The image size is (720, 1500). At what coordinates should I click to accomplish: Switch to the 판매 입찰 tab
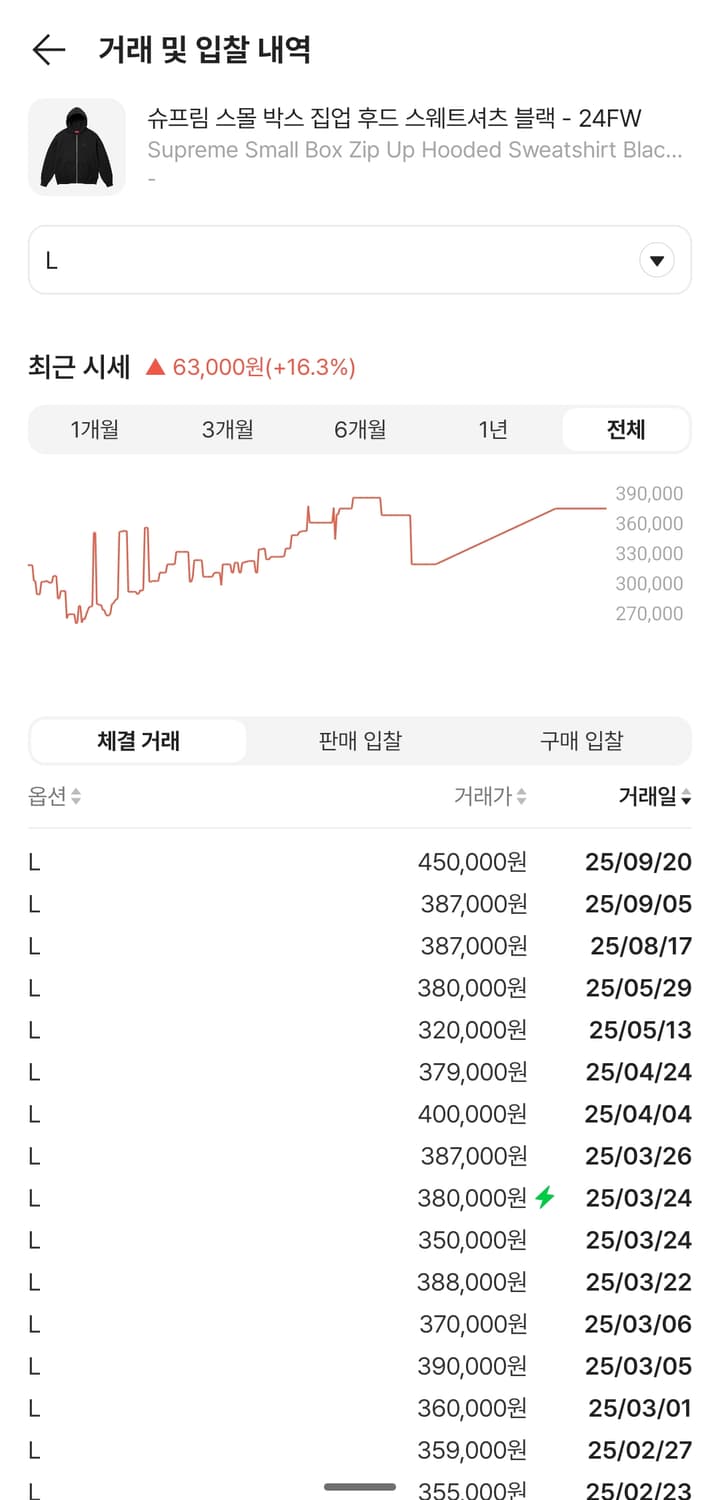[361, 740]
